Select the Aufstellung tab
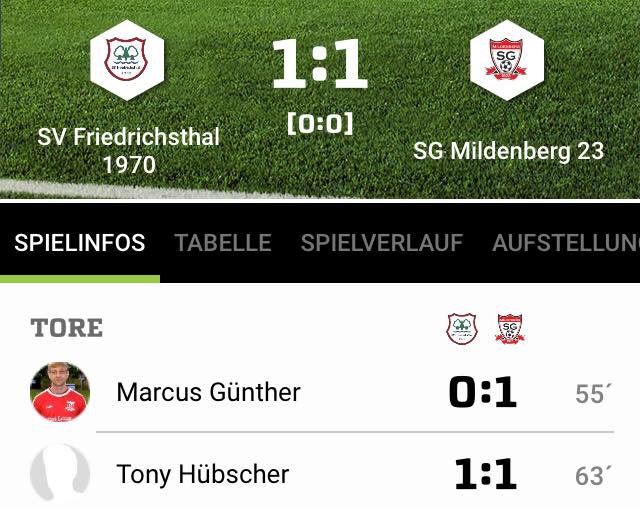Screen dimensions: 640x508 pyautogui.click(x=565, y=243)
